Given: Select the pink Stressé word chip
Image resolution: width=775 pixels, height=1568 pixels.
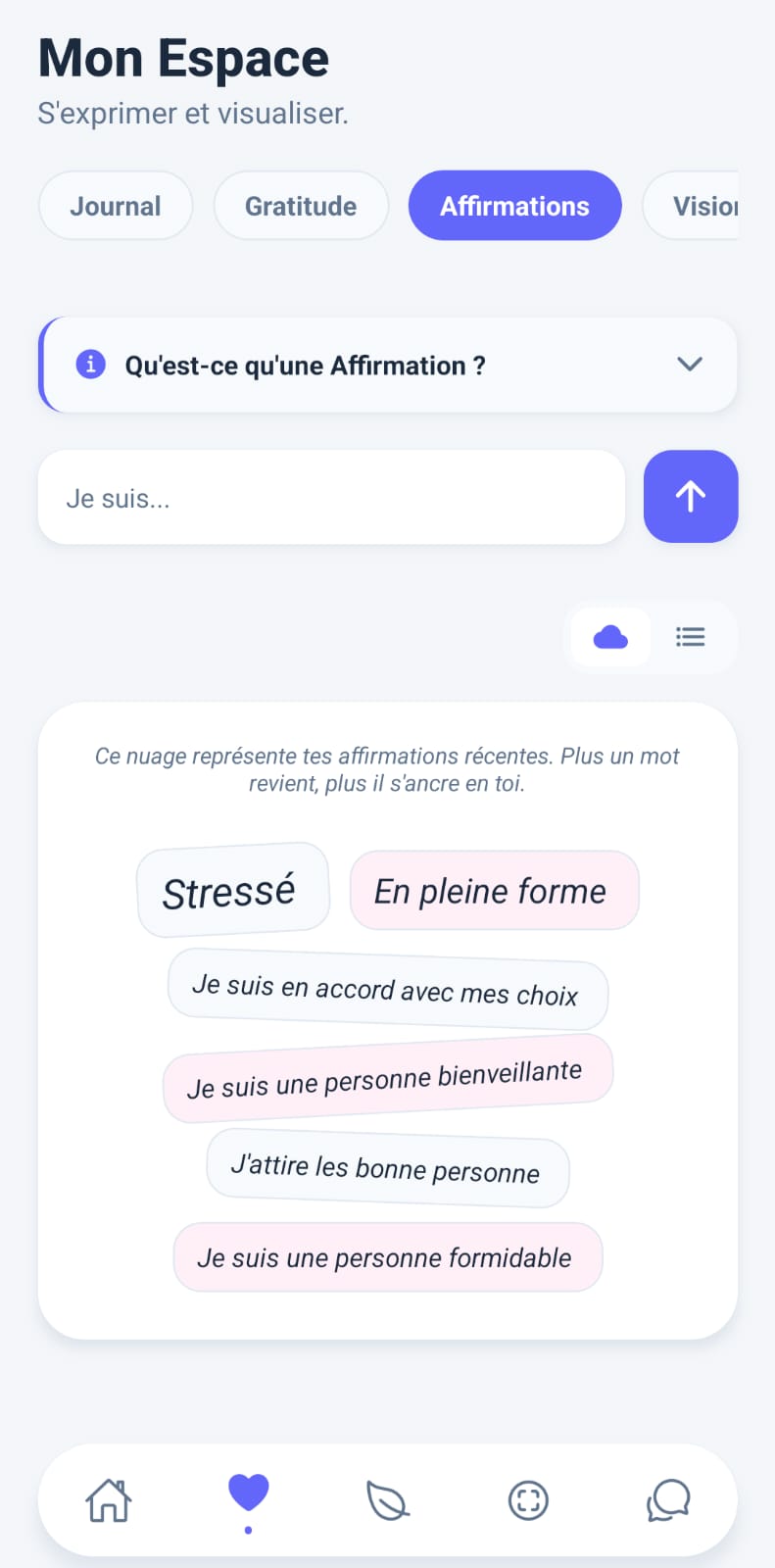Looking at the screenshot, I should coord(232,889).
